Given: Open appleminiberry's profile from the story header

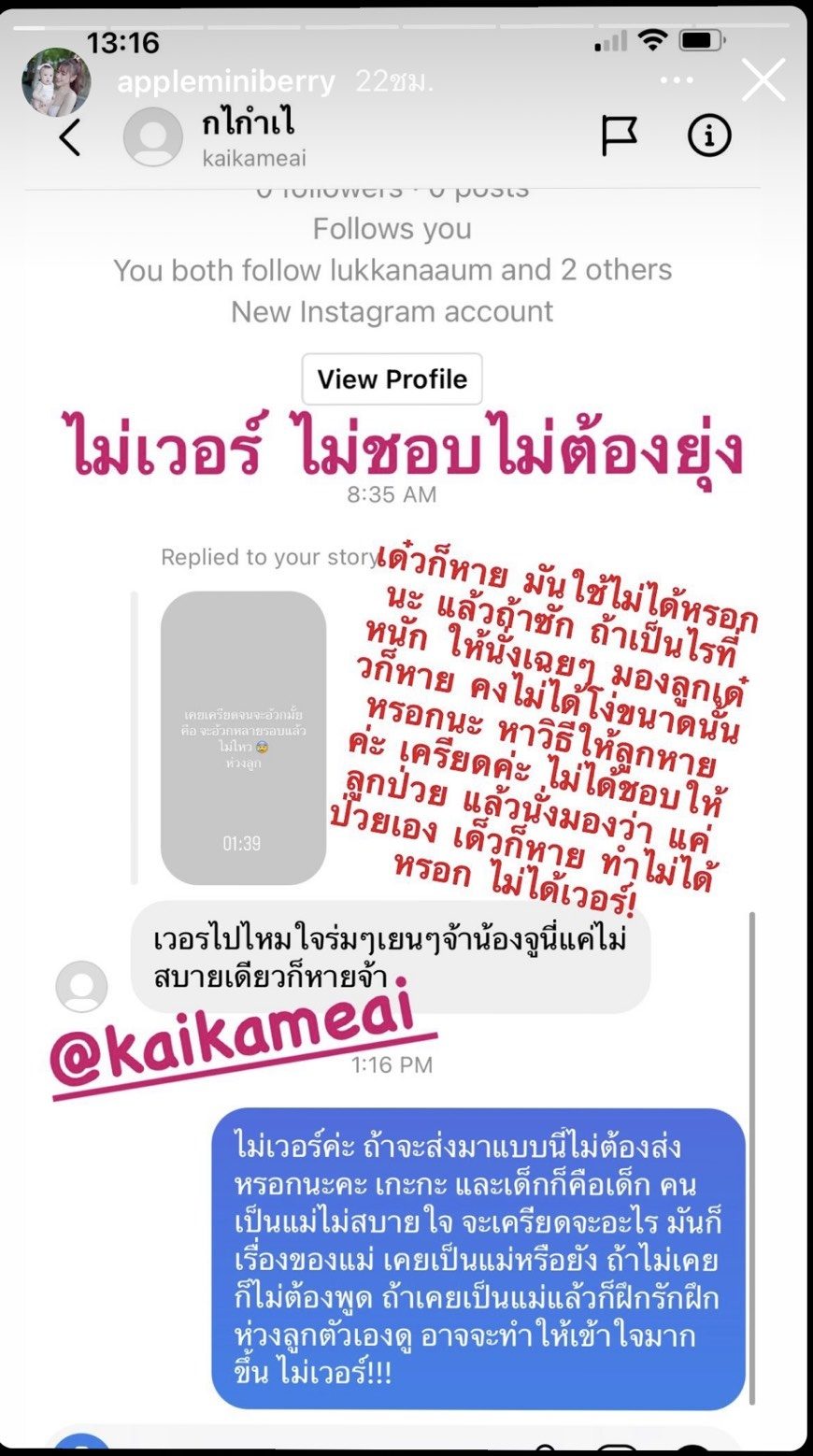Looking at the screenshot, I should coord(226,82).
